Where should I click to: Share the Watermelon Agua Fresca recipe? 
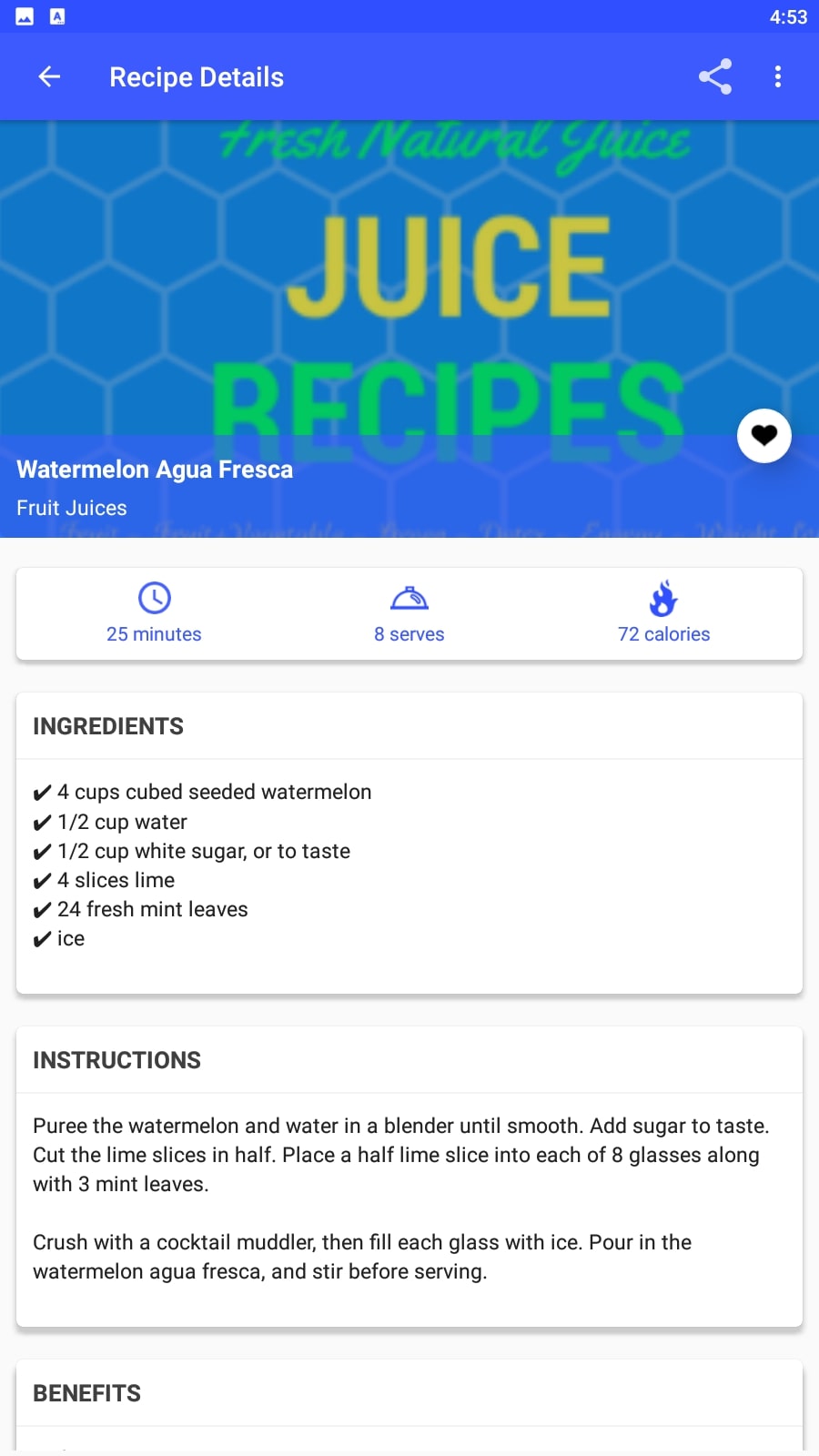click(715, 77)
